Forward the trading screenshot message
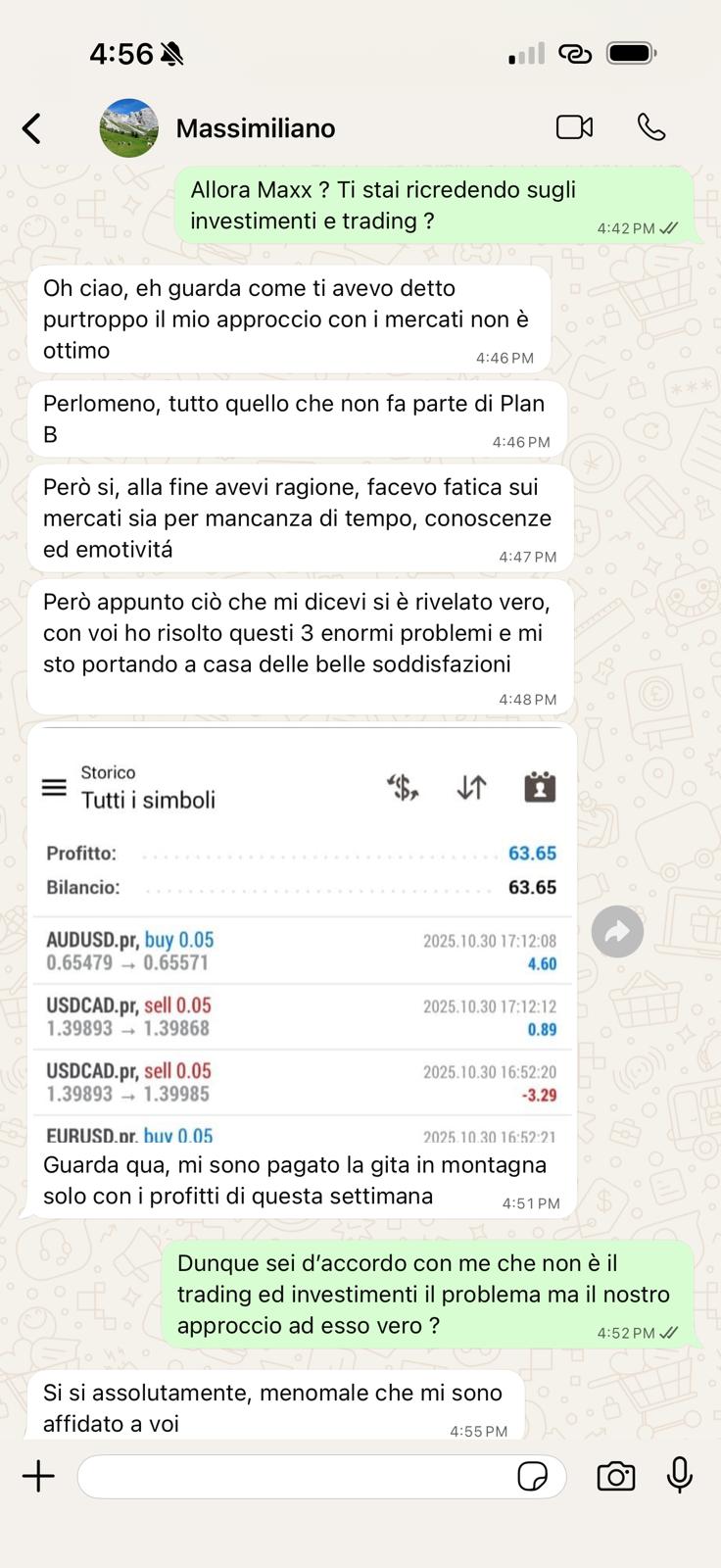Image resolution: width=721 pixels, height=1568 pixels. (x=617, y=932)
